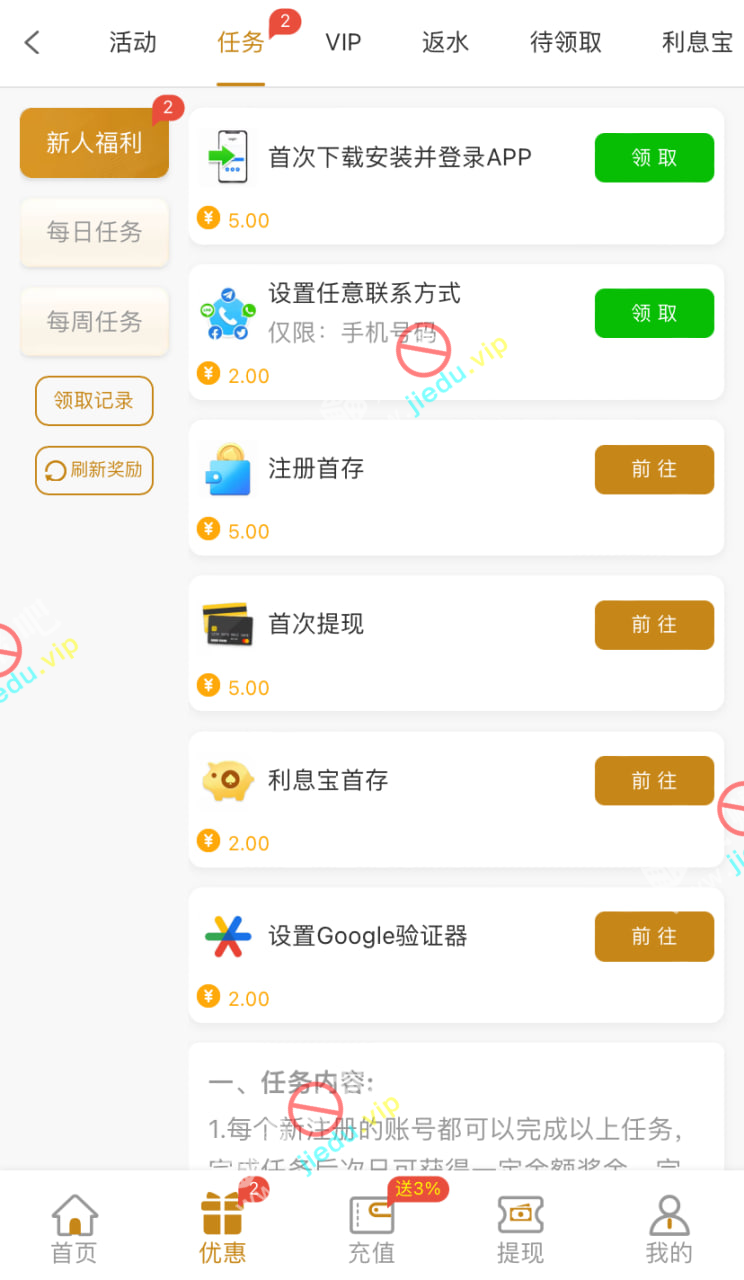
Task: Go back using the top-left arrow
Action: [32, 42]
